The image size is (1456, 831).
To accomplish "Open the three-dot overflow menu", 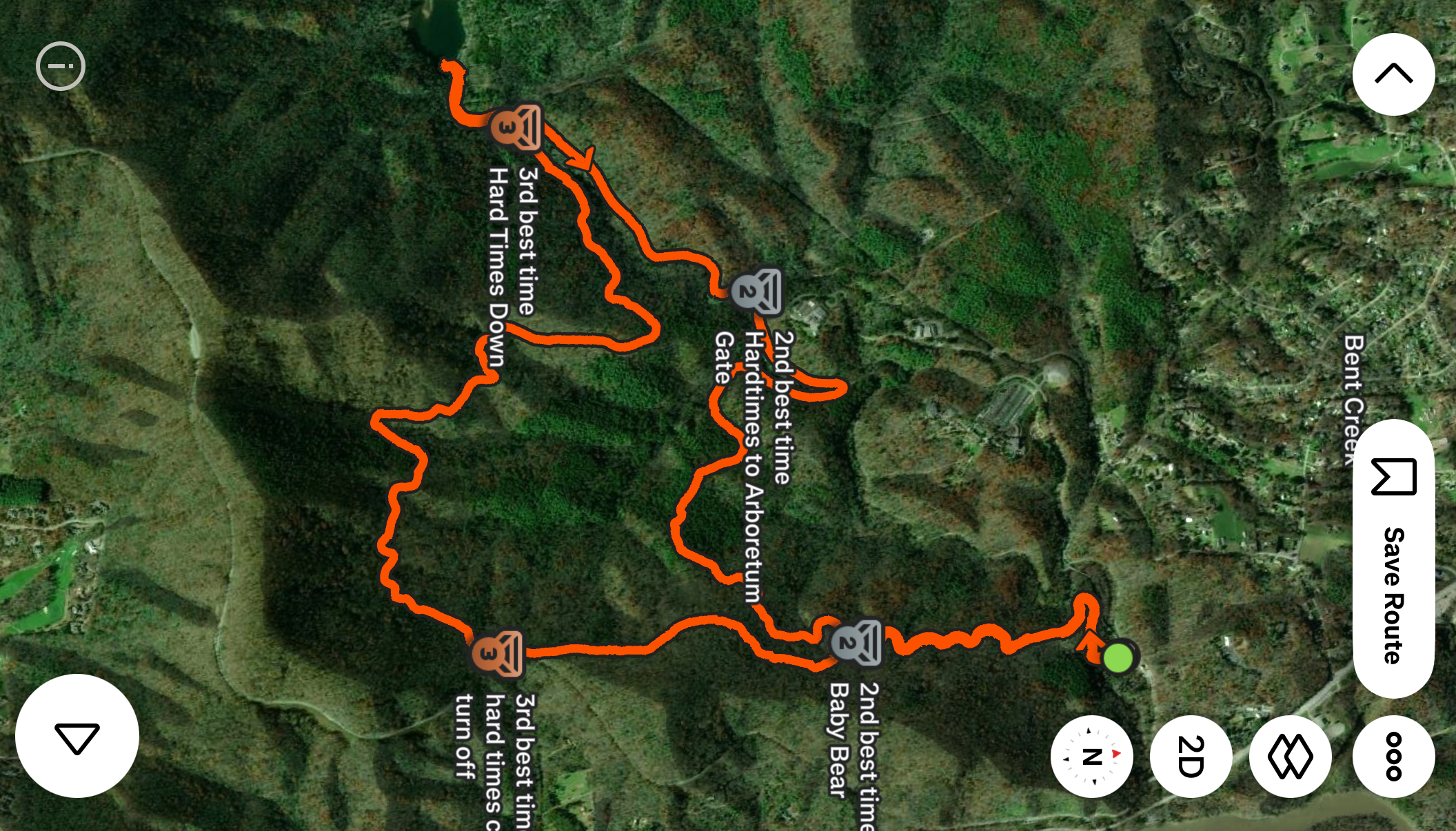I will click(x=1393, y=756).
